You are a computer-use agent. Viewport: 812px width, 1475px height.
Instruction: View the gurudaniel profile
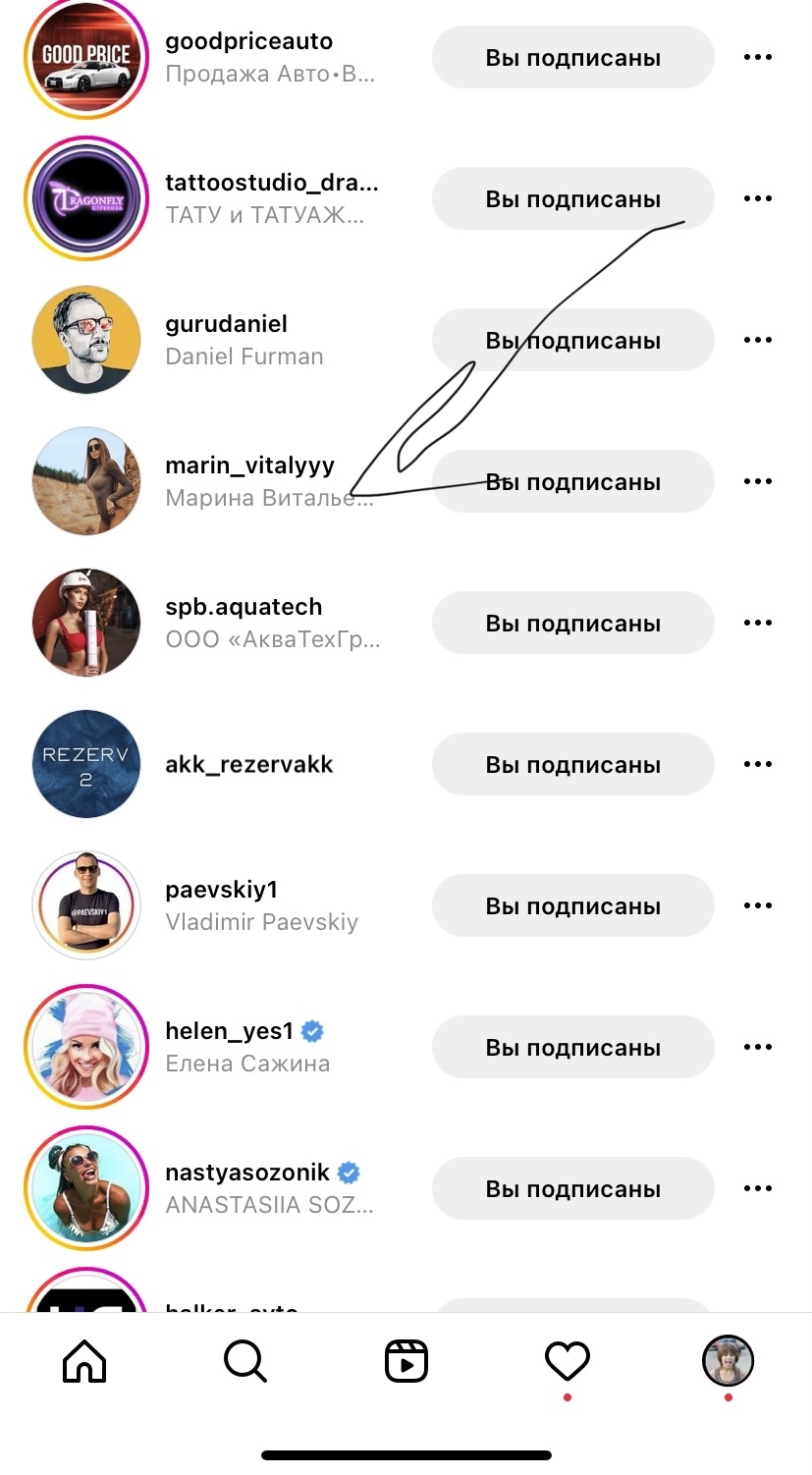click(x=226, y=325)
